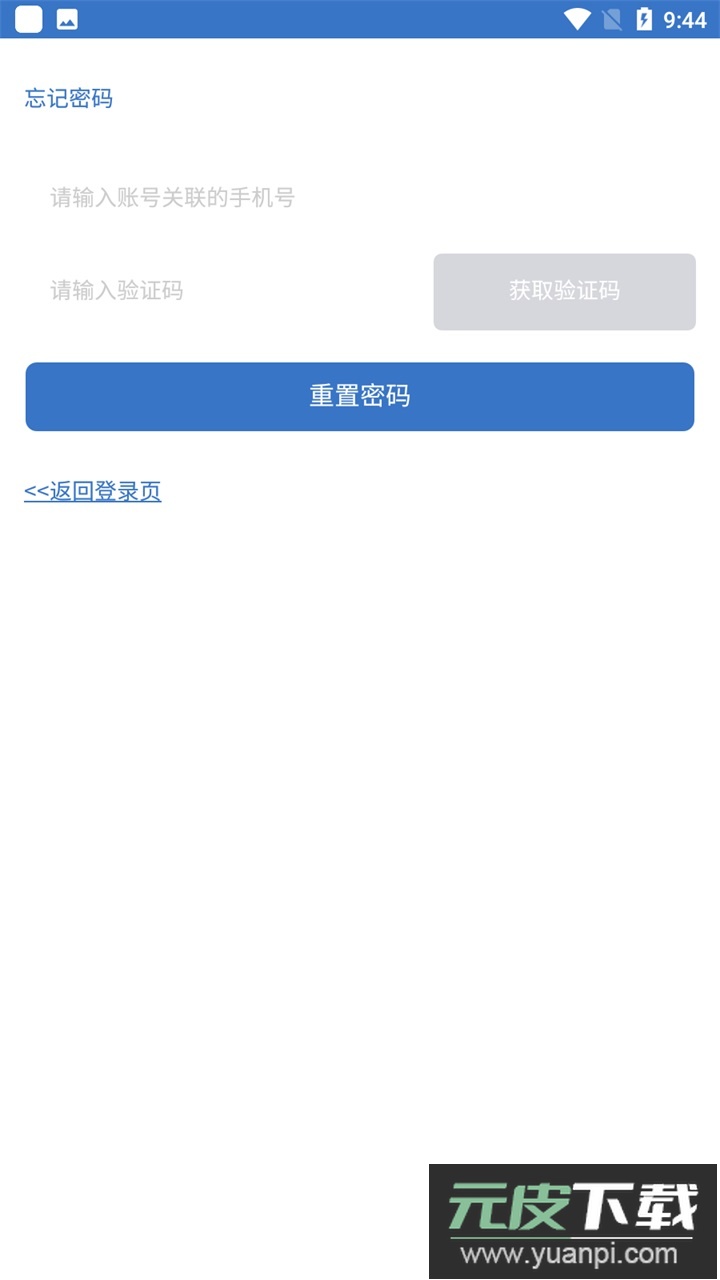Tap the grayed-out verification code button
Screen dimensions: 720x1280
click(x=564, y=291)
